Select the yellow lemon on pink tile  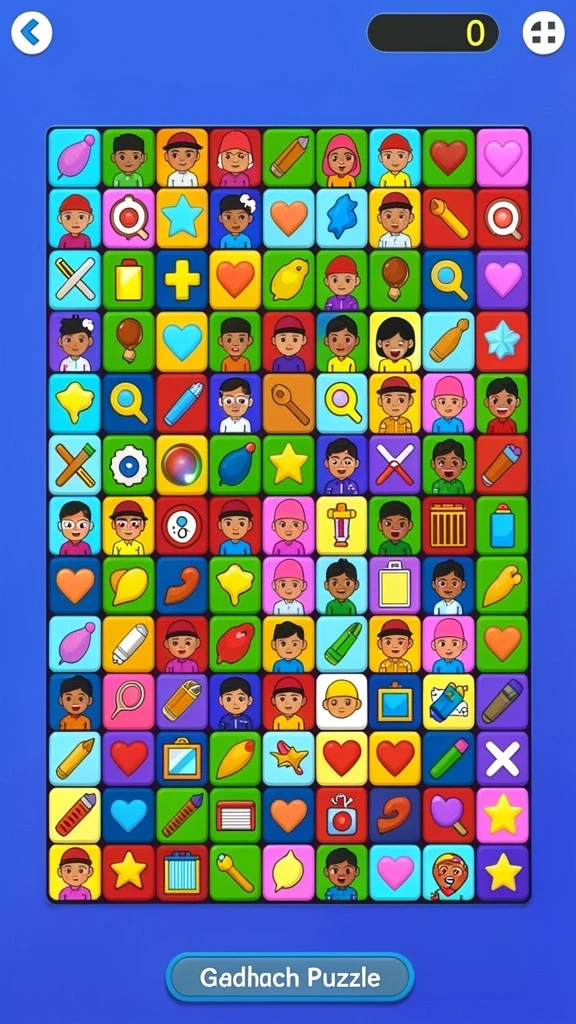pyautogui.click(x=289, y=873)
